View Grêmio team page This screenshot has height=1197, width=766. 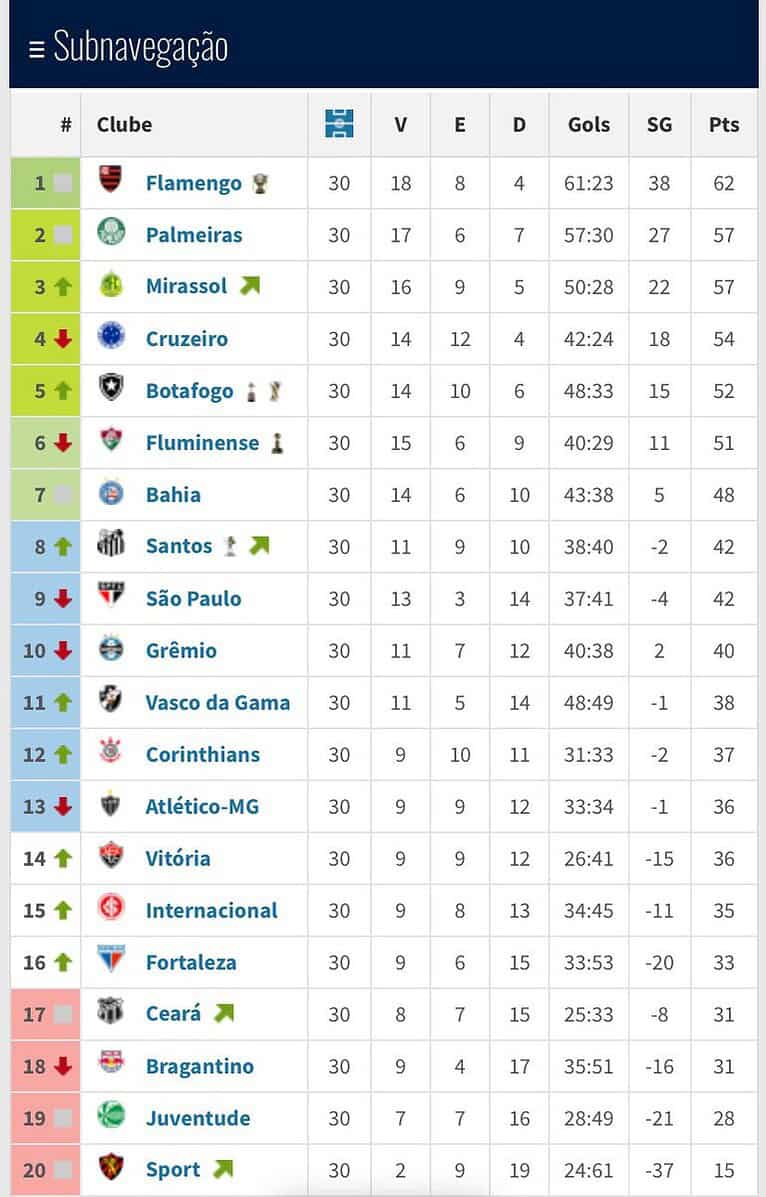(x=181, y=651)
